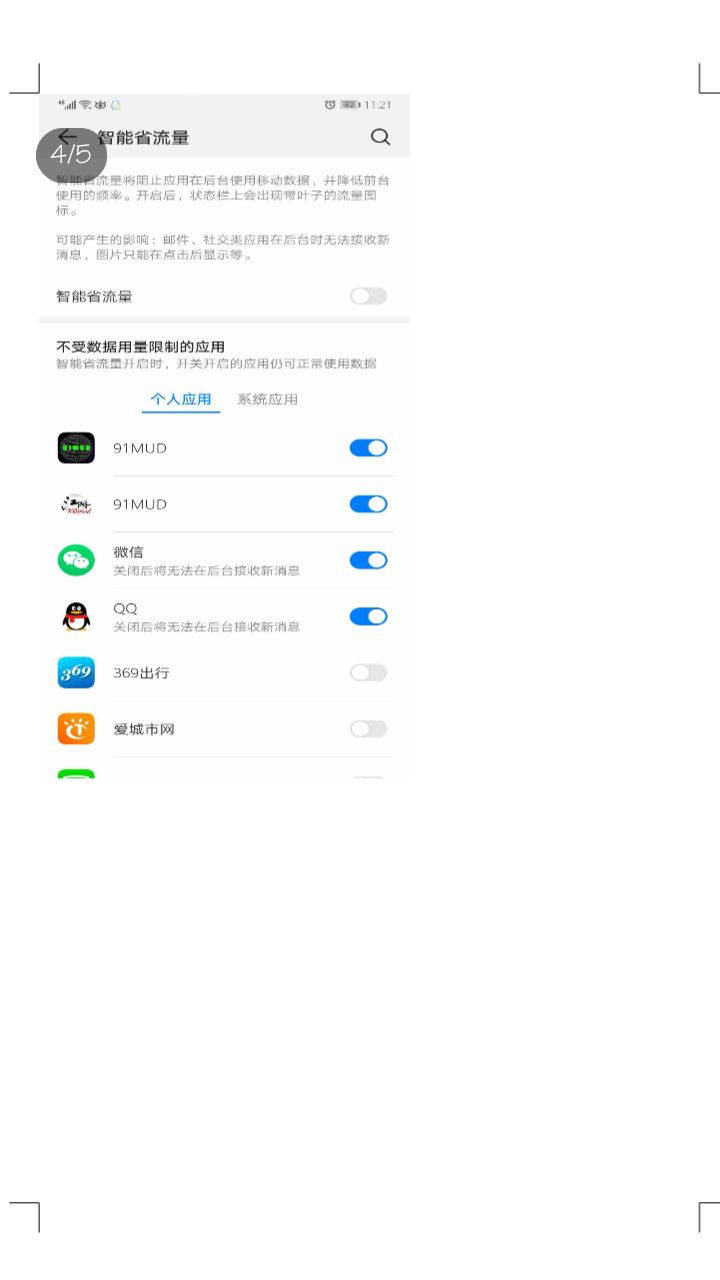Image resolution: width=720 pixels, height=1280 pixels.
Task: Select the 个人应用 tab
Action: (x=180, y=399)
